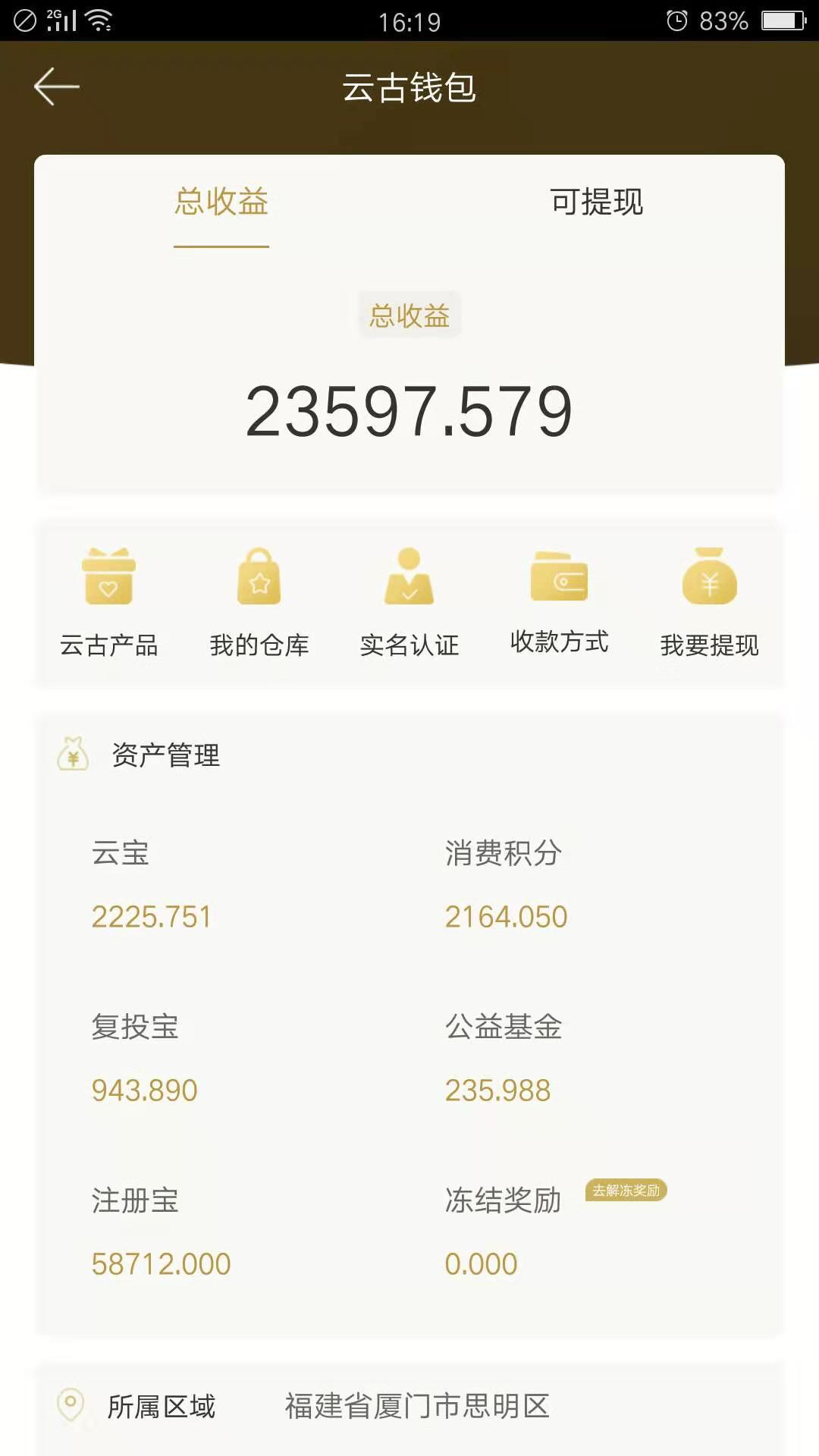Go back using the top-left arrow
Image resolution: width=819 pixels, height=1456 pixels.
click(x=57, y=86)
